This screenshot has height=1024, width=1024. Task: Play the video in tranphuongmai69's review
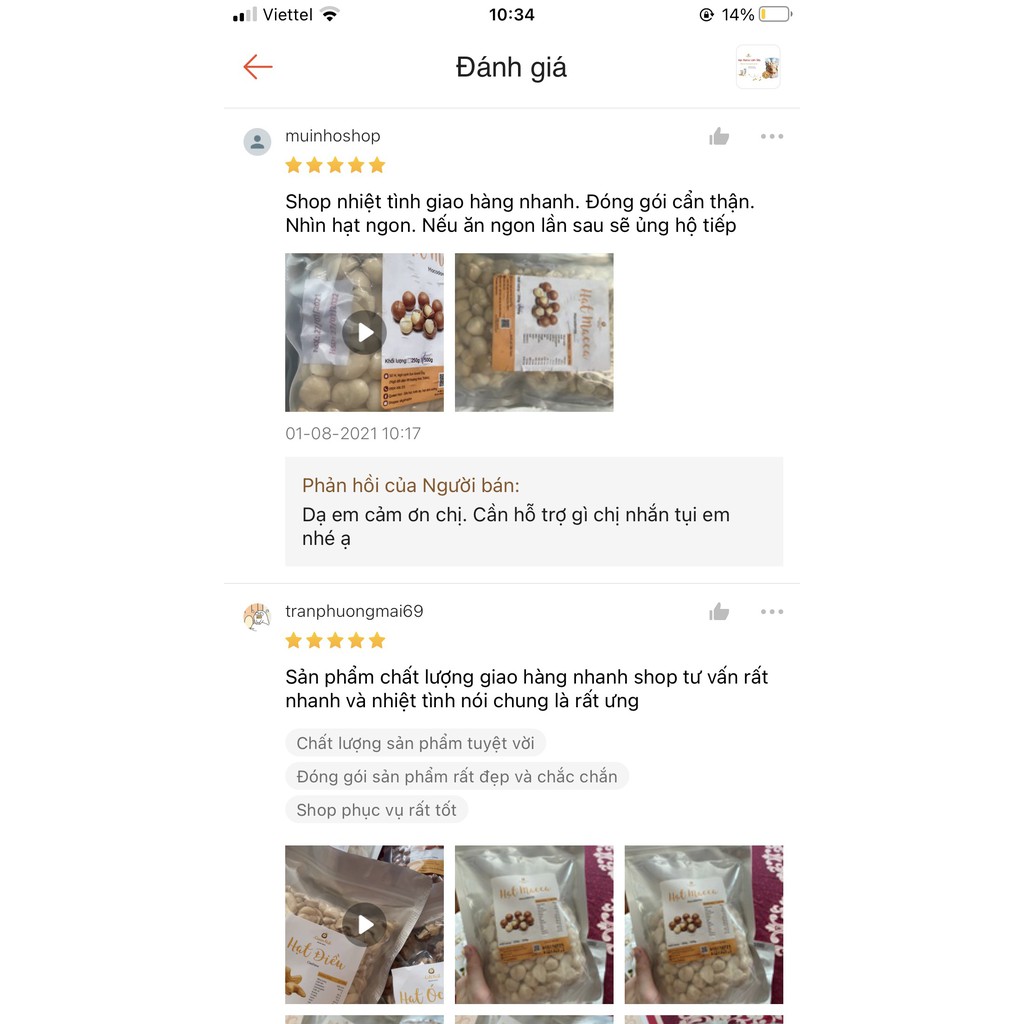click(364, 924)
